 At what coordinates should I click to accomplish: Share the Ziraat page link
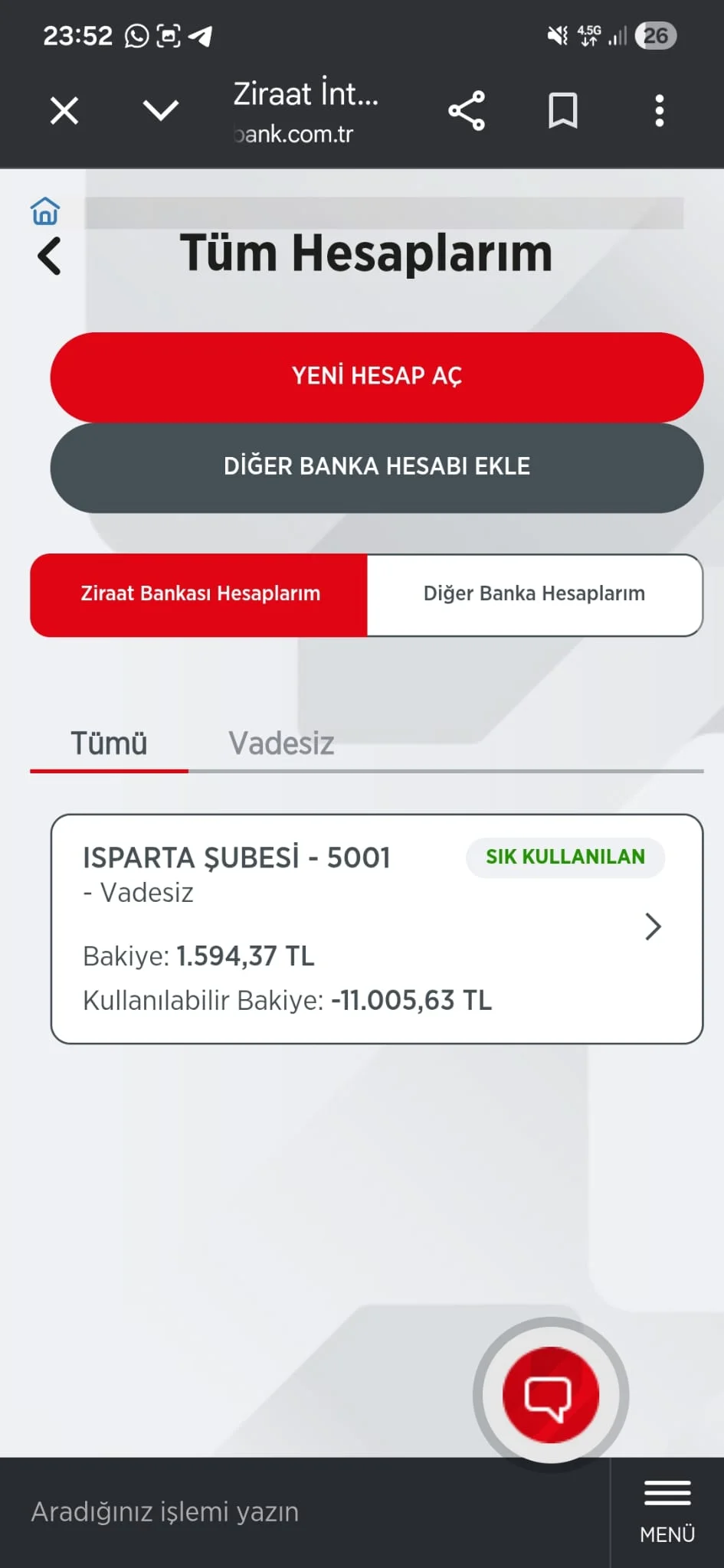467,110
